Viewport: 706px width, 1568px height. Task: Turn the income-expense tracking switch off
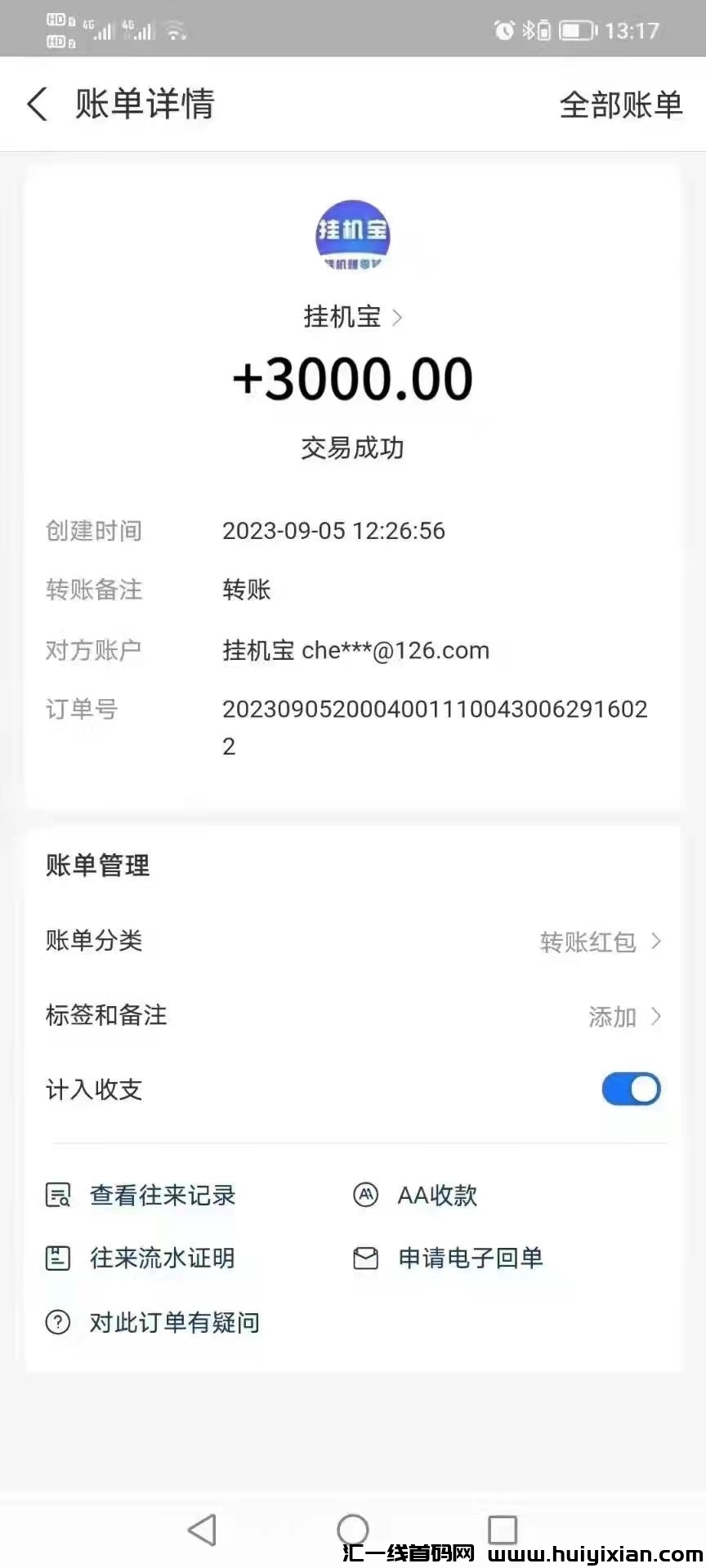(x=630, y=1089)
